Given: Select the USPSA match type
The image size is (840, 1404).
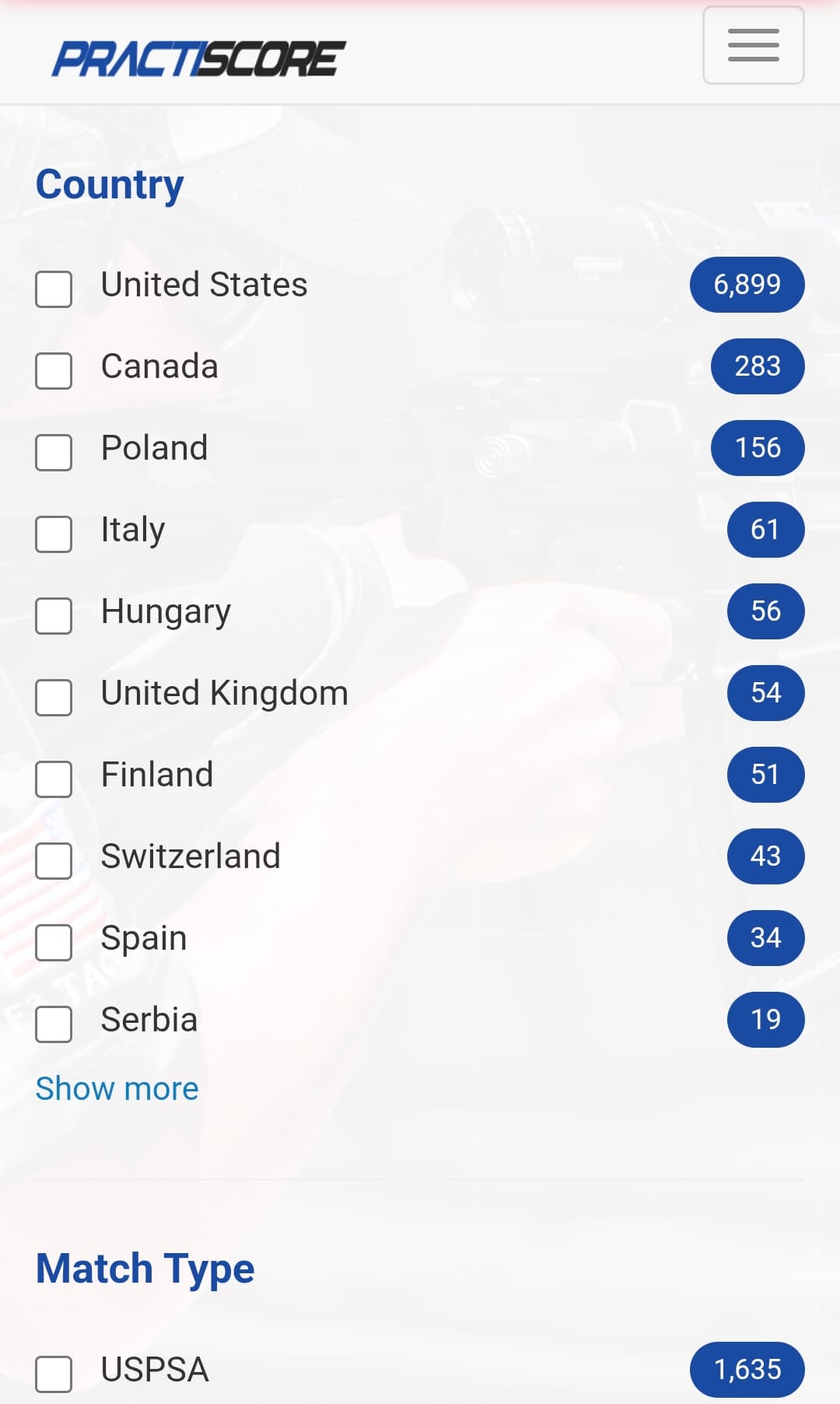Looking at the screenshot, I should click(54, 1374).
